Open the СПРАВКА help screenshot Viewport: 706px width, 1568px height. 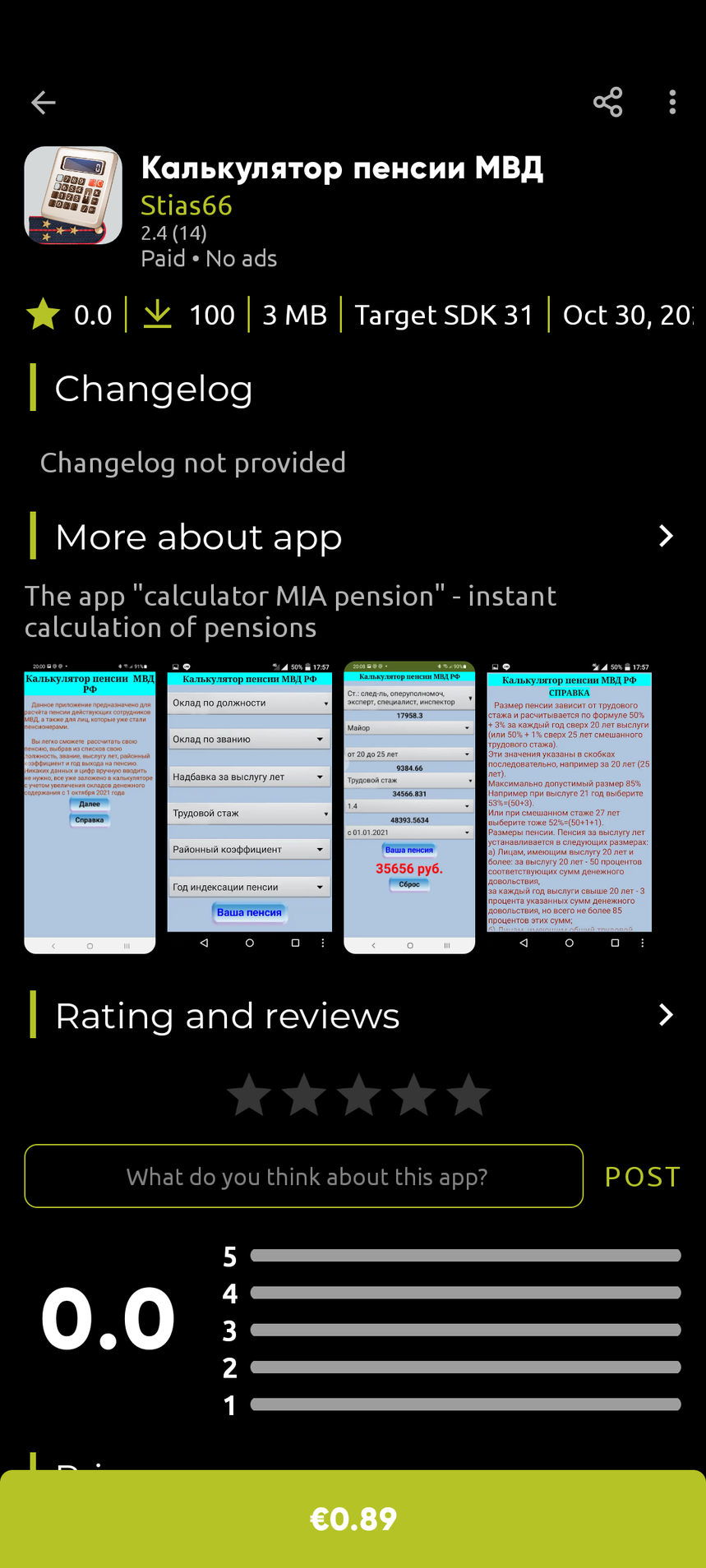coord(569,807)
